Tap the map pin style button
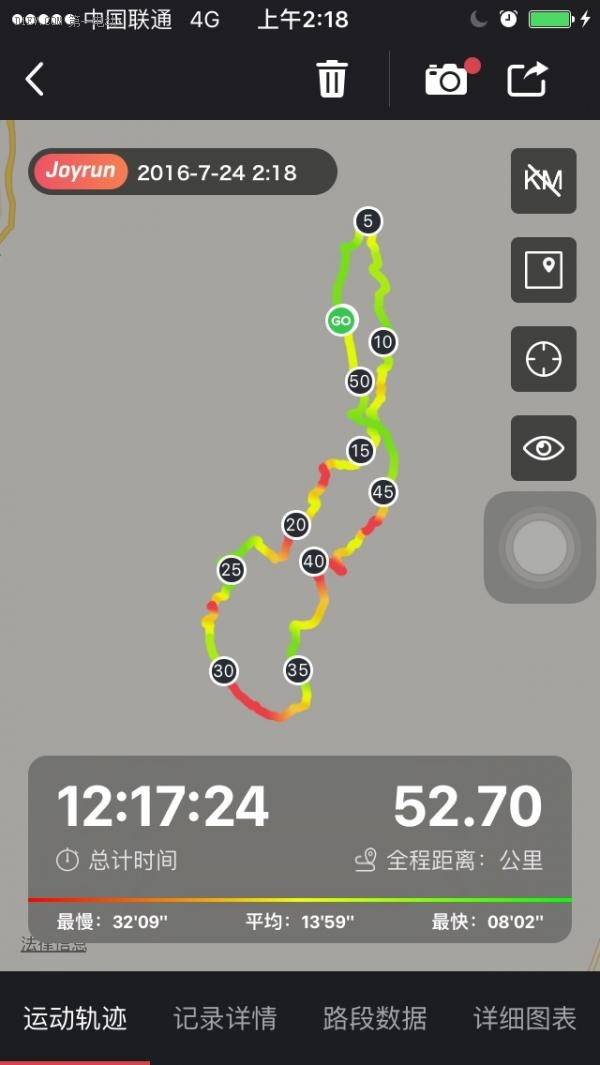 point(543,270)
